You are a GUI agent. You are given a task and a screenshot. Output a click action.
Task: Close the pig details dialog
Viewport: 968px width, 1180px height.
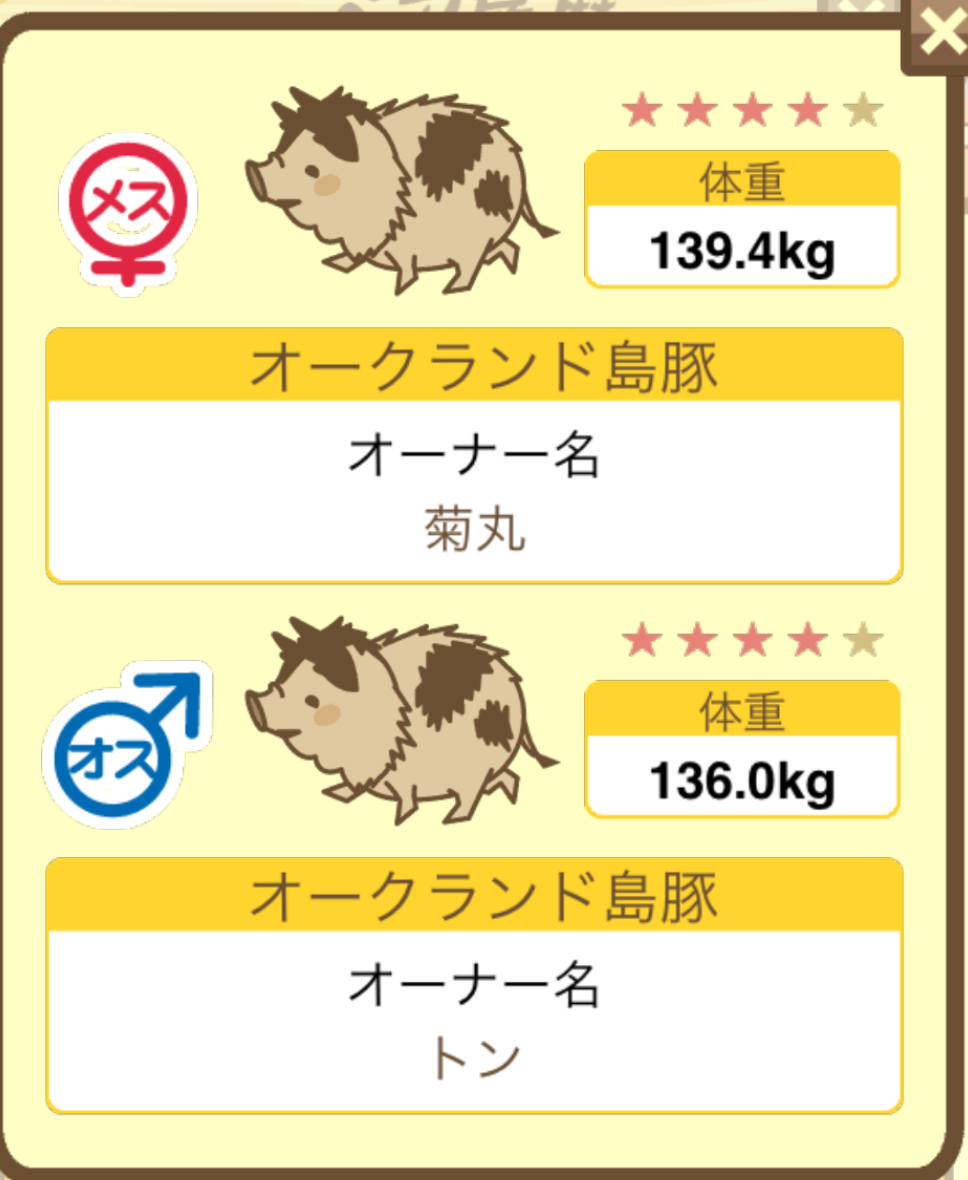[940, 35]
